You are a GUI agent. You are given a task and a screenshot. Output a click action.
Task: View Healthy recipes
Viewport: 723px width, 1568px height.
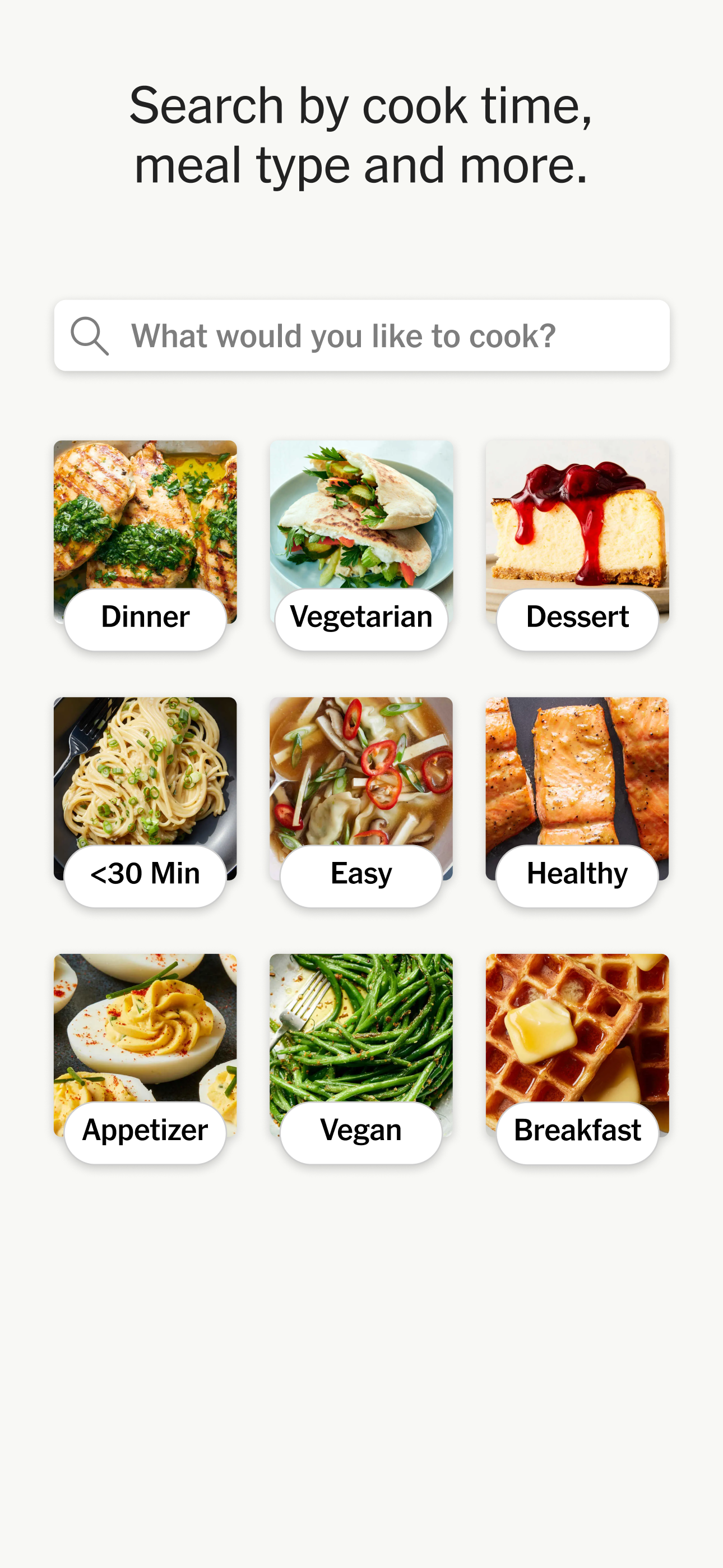577,803
